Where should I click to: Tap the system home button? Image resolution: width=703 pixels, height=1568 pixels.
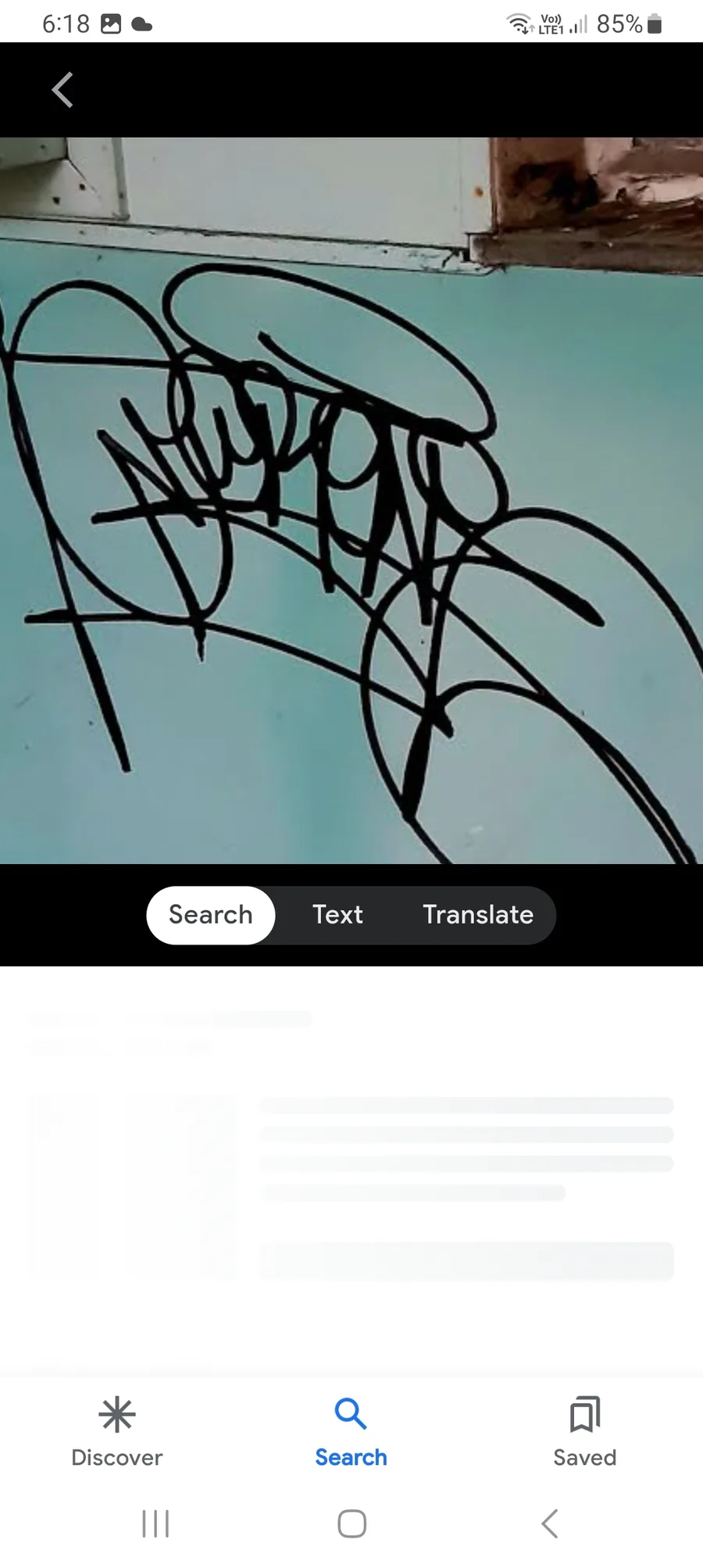tap(351, 1523)
